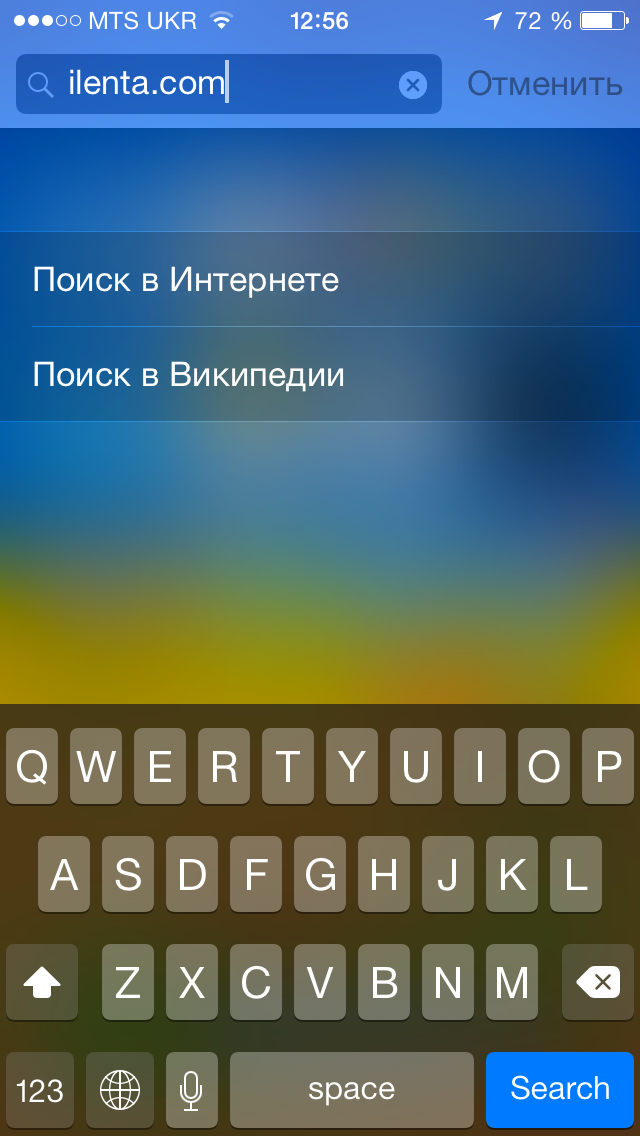Switch keyboard language with the globe key
The width and height of the screenshot is (640, 1136).
(x=120, y=1089)
